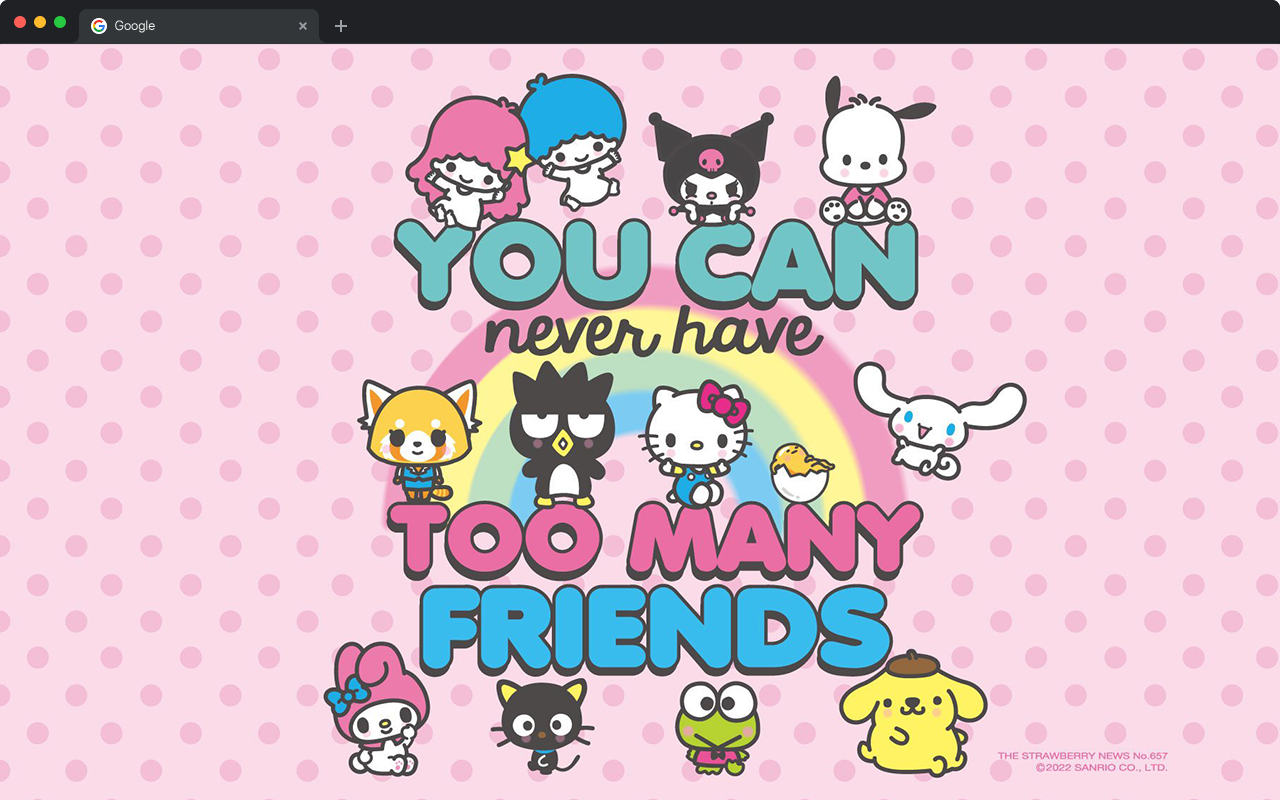Maximize the window with the green button
This screenshot has width=1280, height=800.
pyautogui.click(x=60, y=22)
